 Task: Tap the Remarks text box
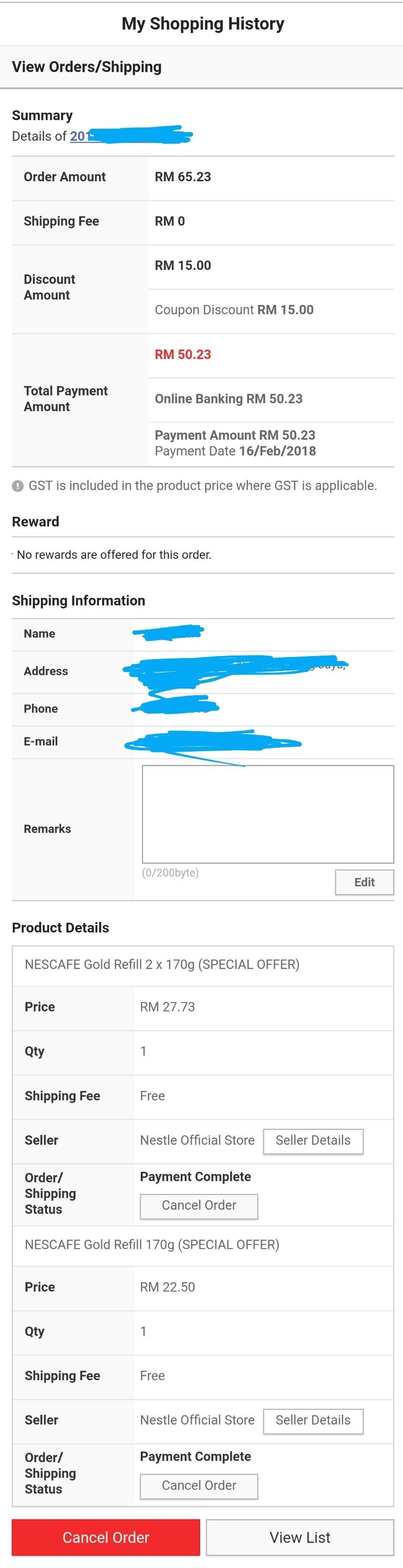(267, 813)
